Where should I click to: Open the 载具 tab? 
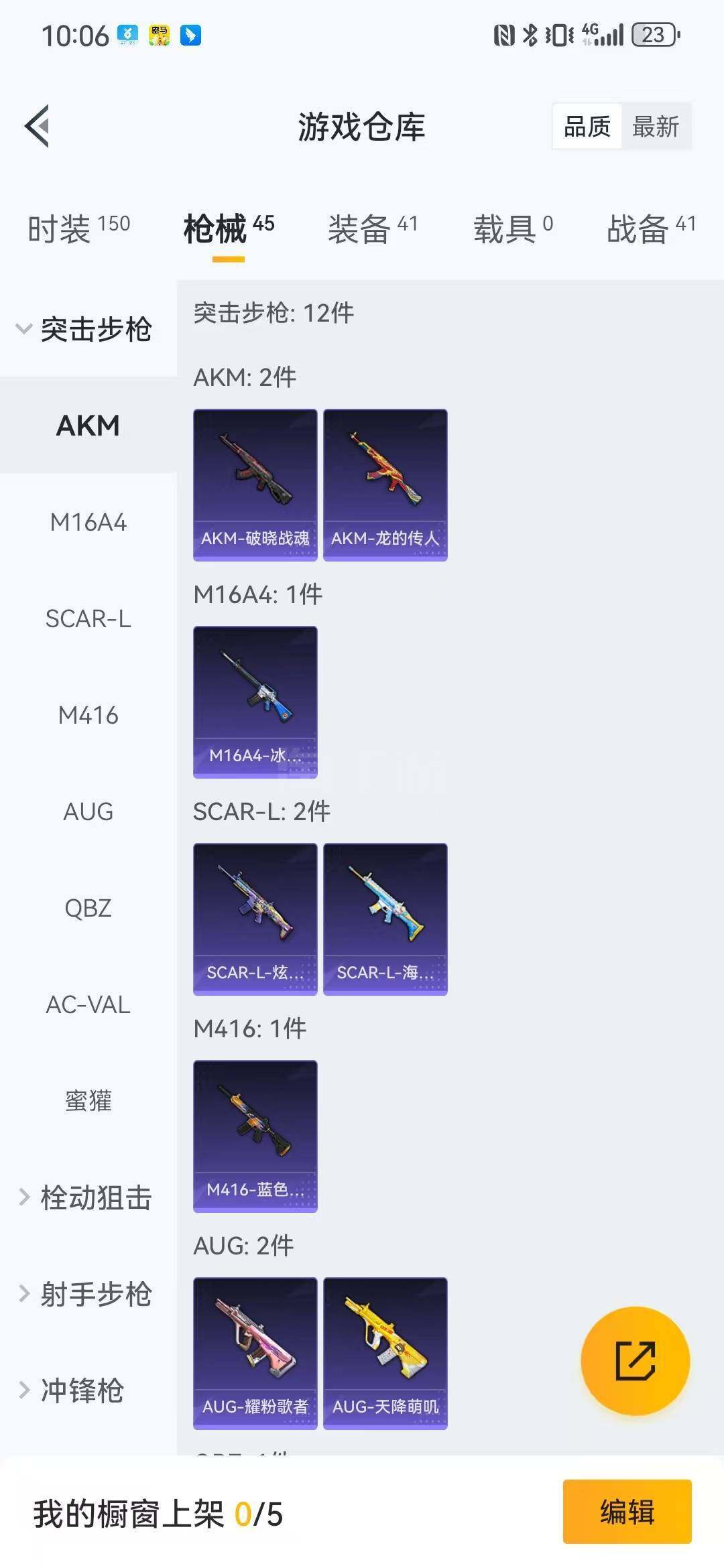click(x=513, y=229)
